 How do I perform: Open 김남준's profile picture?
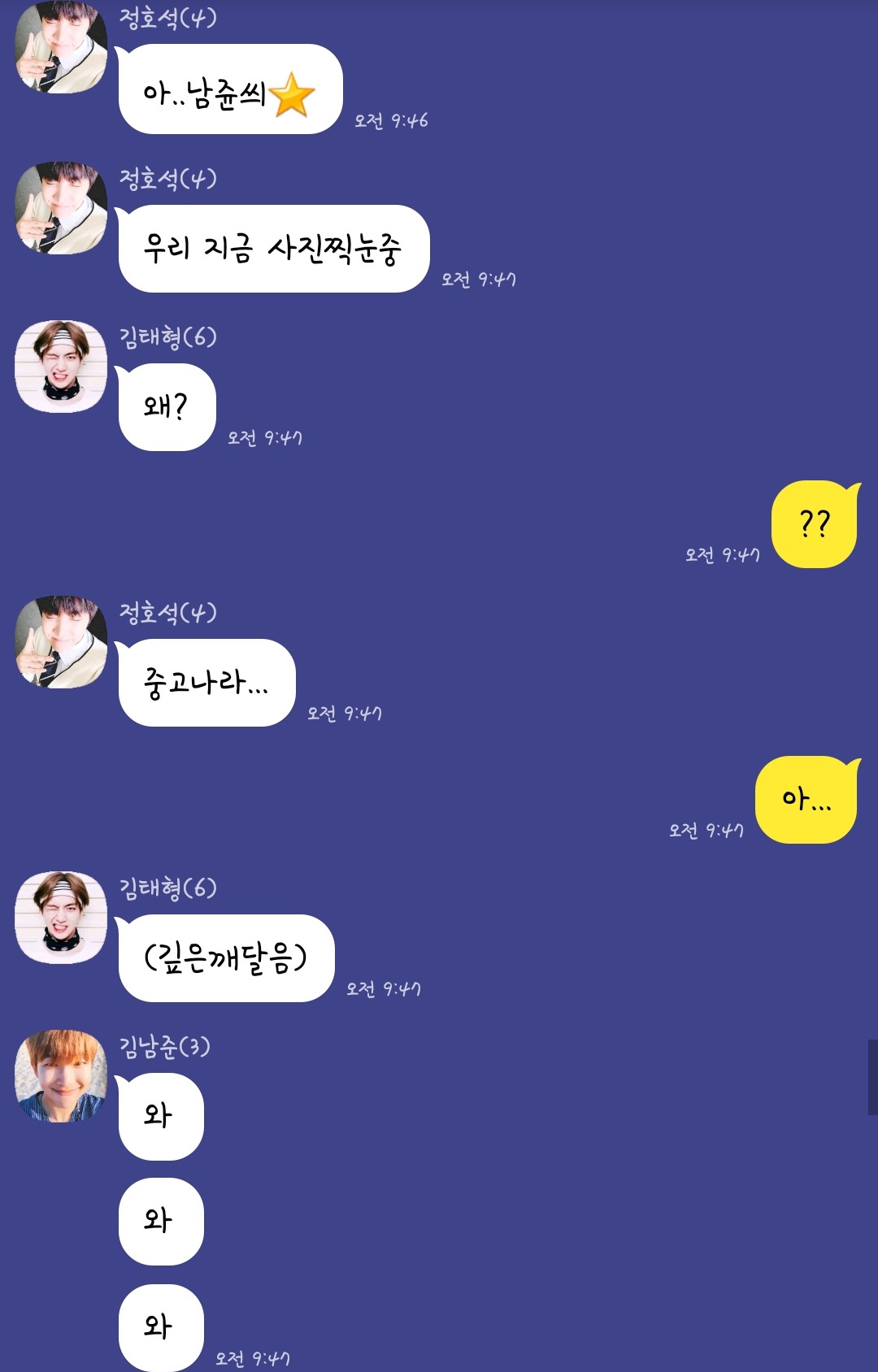click(61, 1076)
